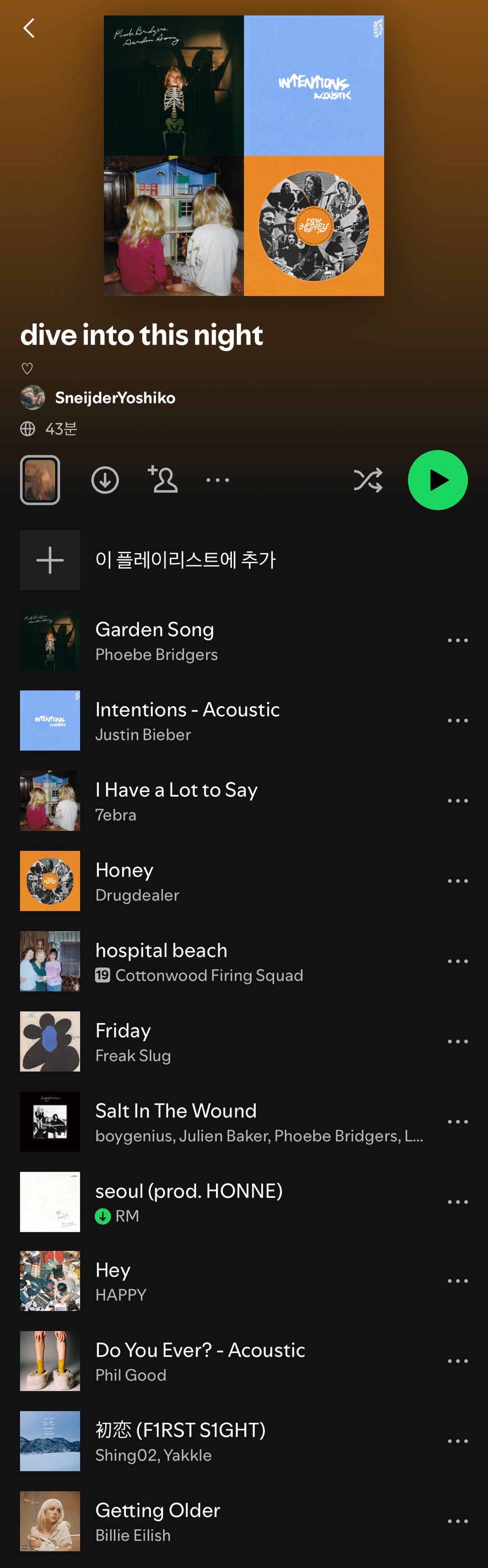Screen dimensions: 488x1568
Task: Open the playlist preview thumbnail button
Action: pyautogui.click(x=40, y=479)
